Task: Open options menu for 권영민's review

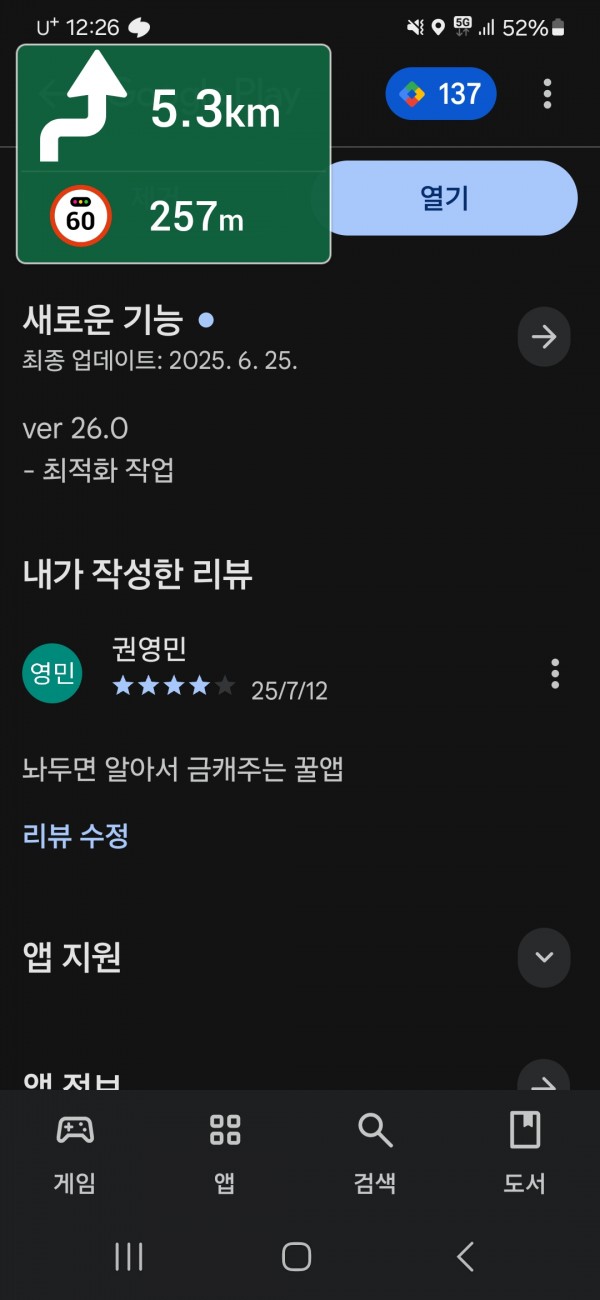Action: (x=555, y=673)
